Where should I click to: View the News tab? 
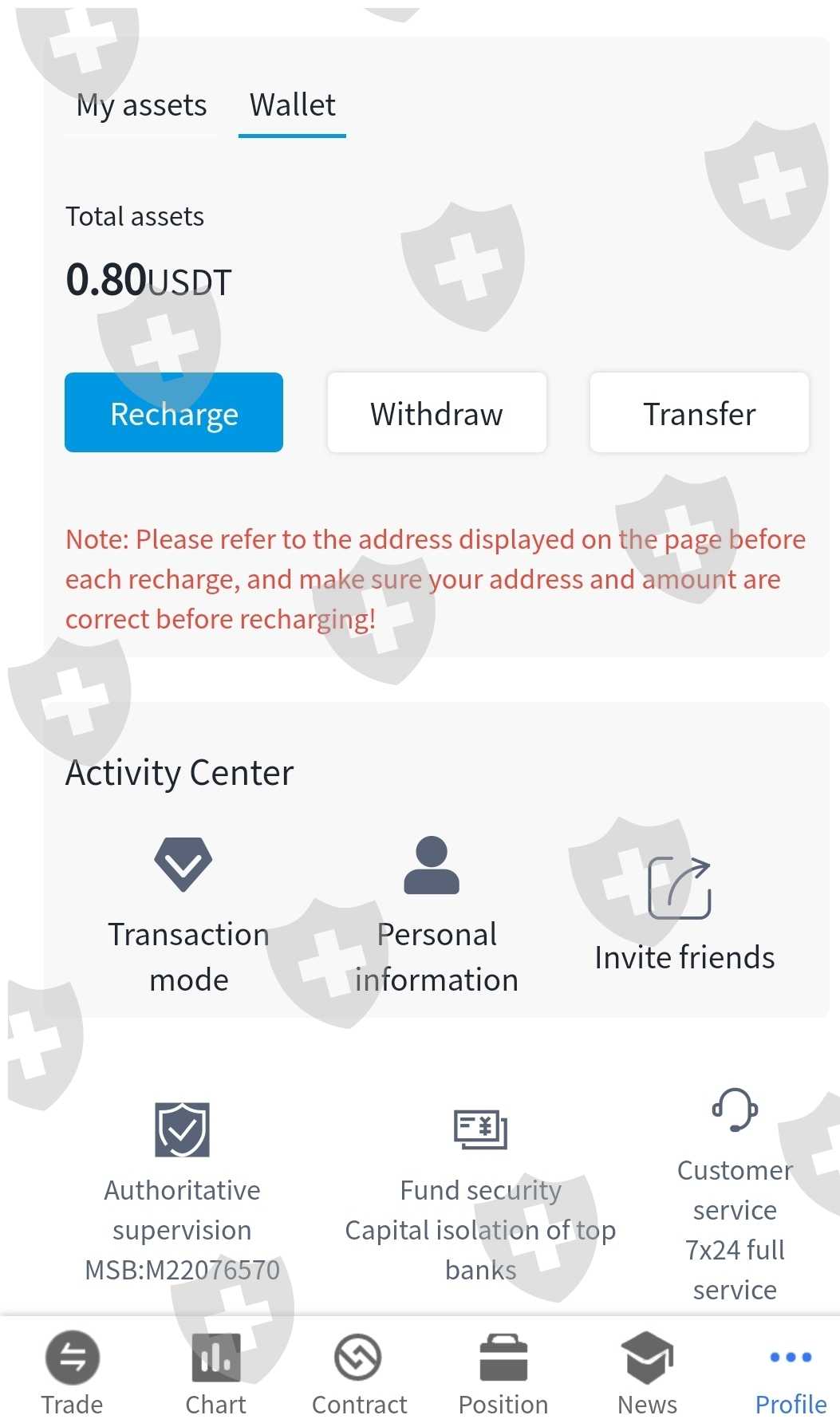coord(647,1372)
